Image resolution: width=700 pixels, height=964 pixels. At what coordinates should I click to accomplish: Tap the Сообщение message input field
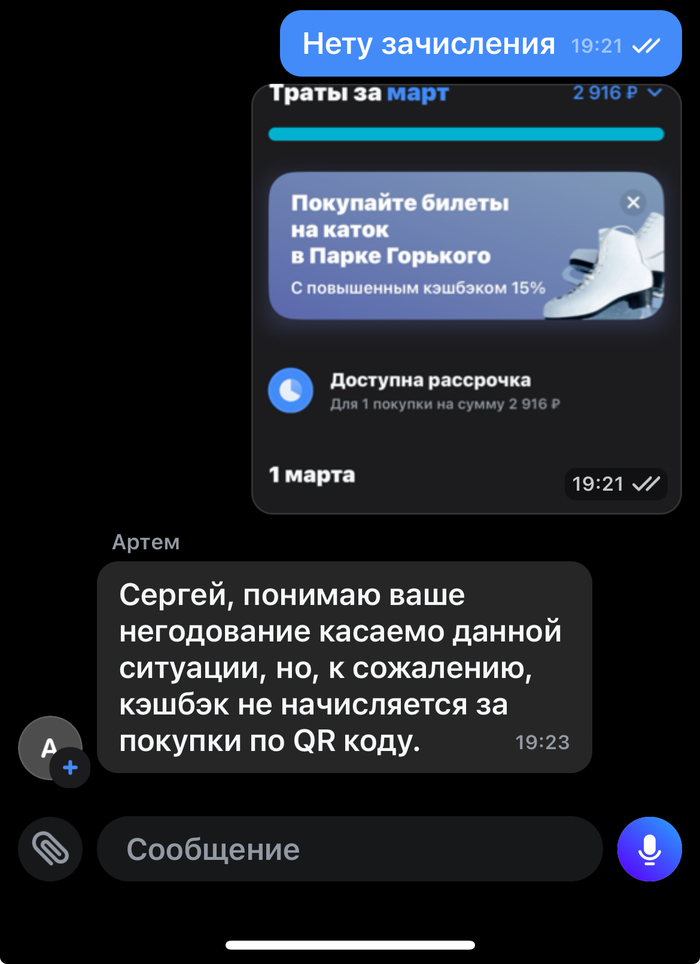coord(348,849)
